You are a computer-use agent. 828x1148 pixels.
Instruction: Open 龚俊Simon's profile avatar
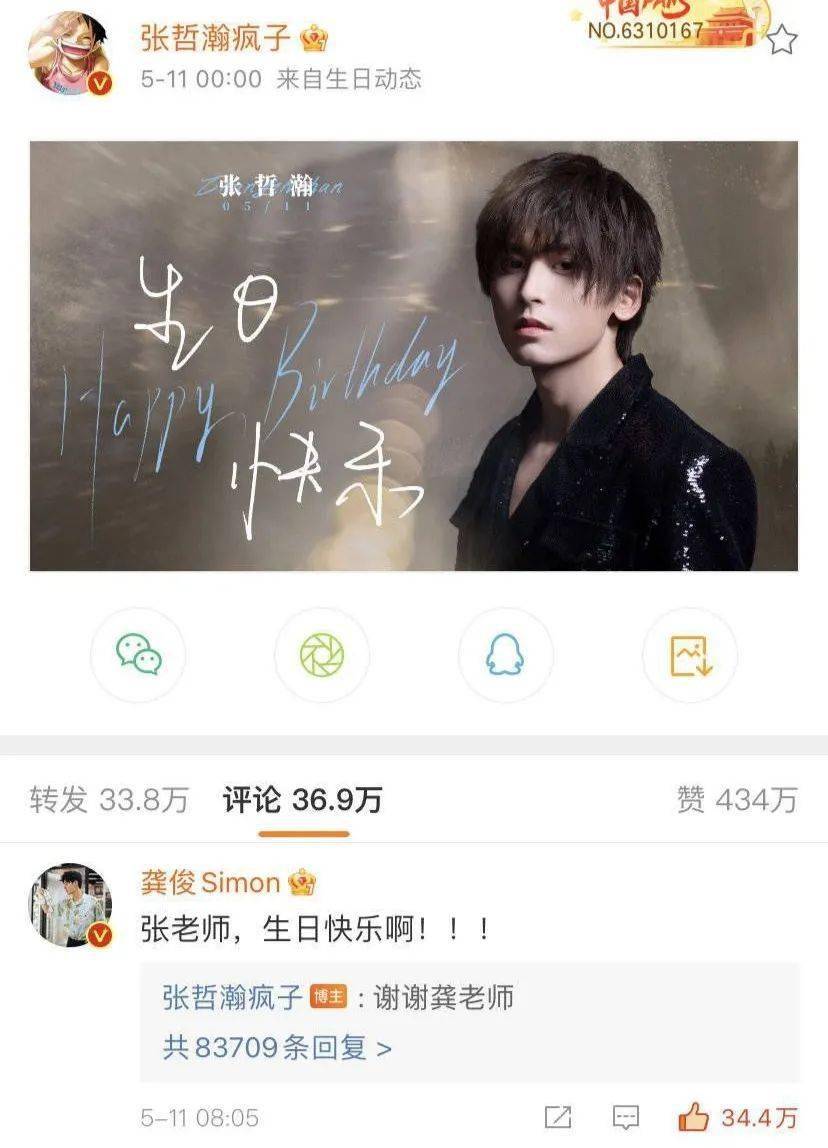[x=69, y=904]
